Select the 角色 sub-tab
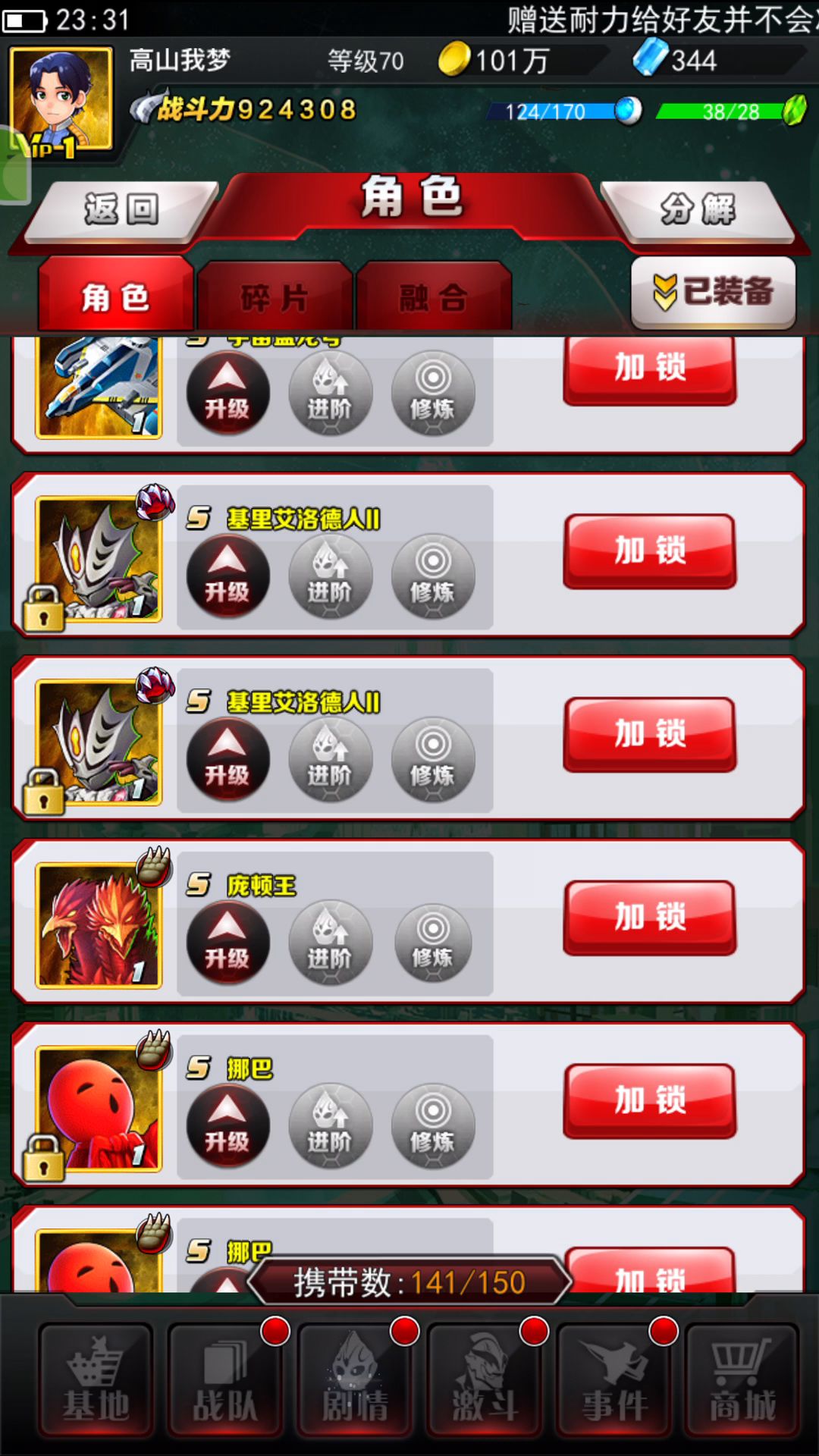This screenshot has width=819, height=1456. point(115,297)
